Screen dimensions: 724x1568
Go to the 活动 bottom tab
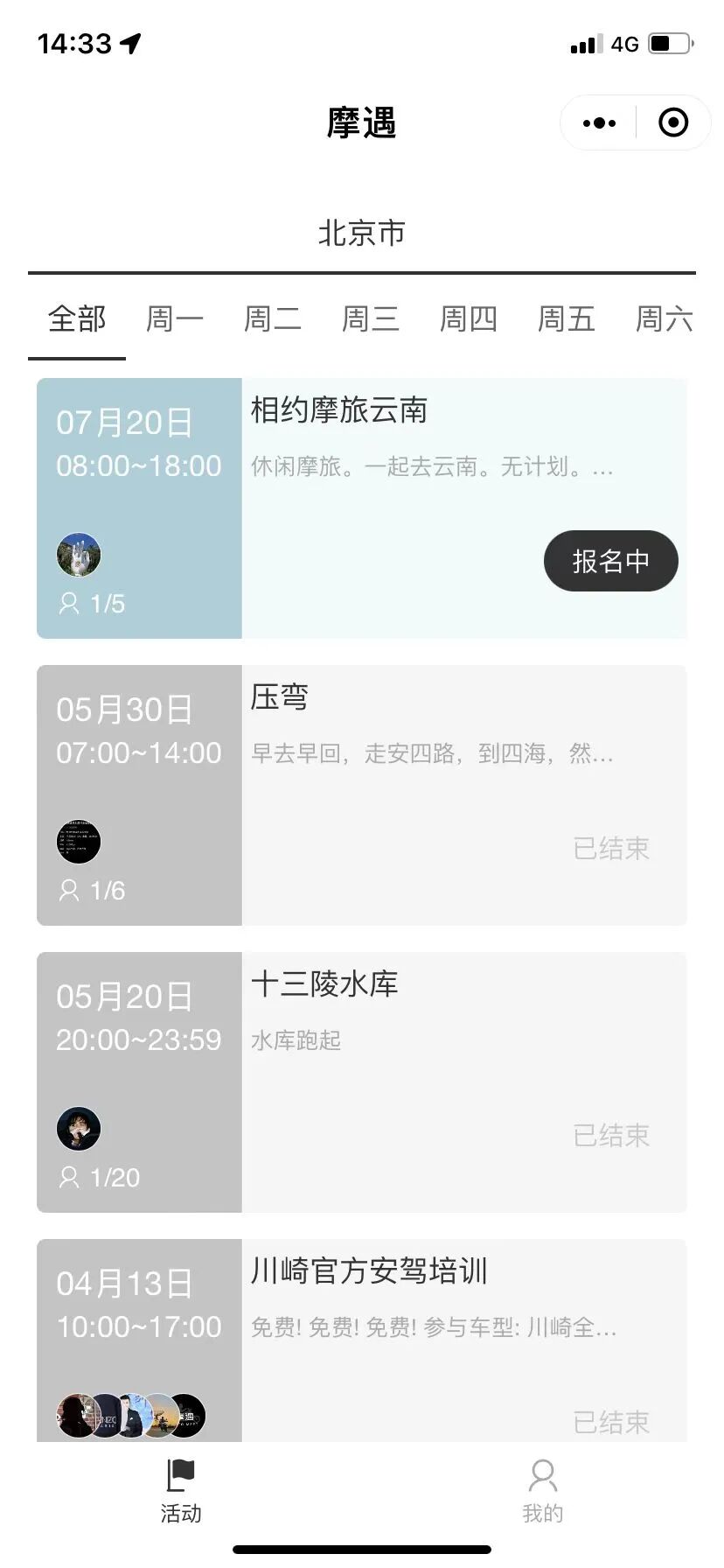pos(181,1492)
